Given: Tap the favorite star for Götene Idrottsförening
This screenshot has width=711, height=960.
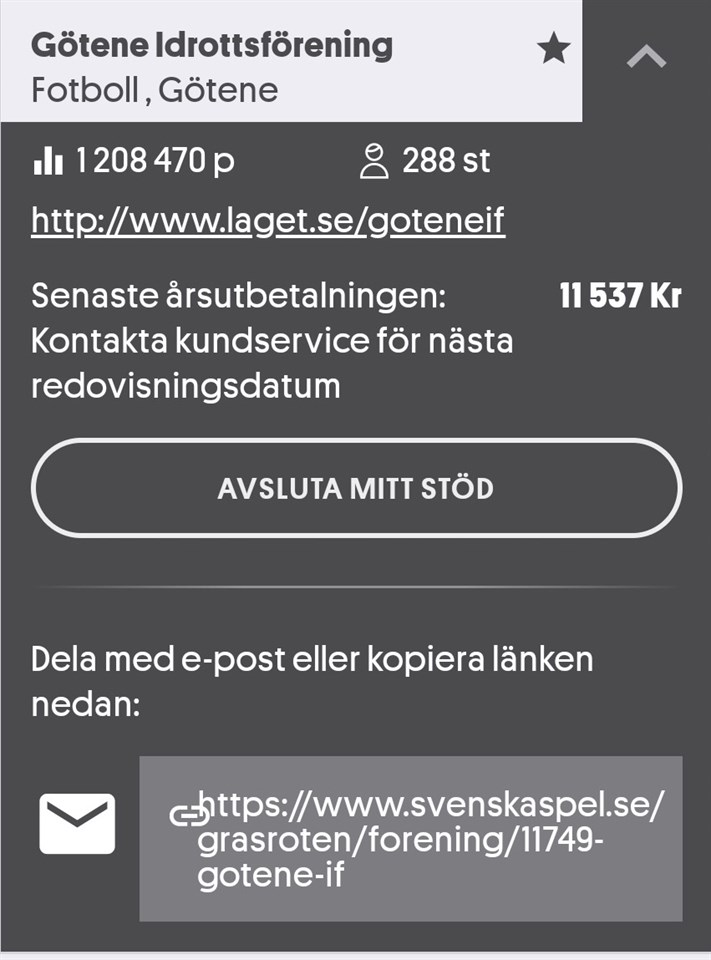Looking at the screenshot, I should click(553, 49).
